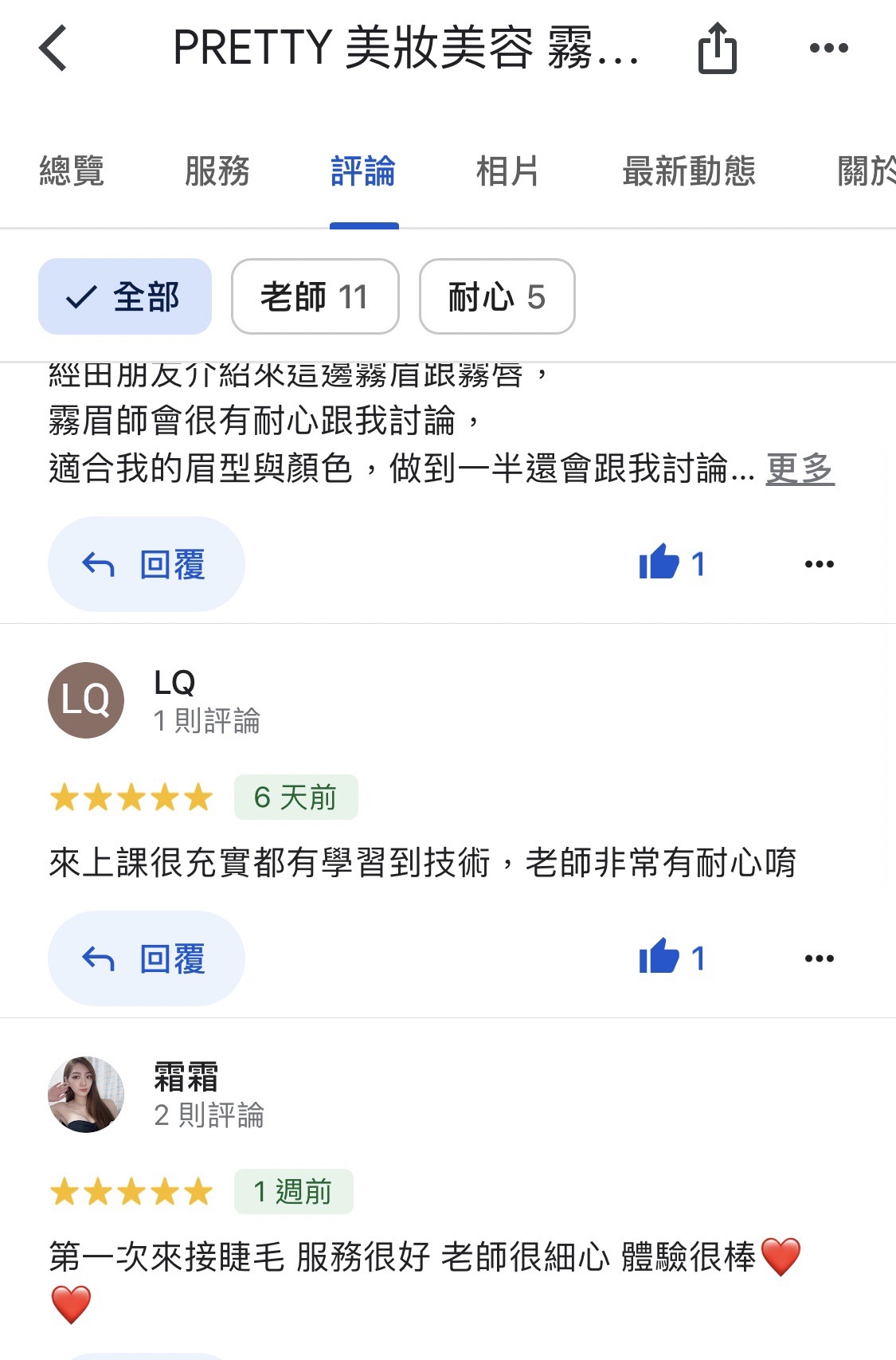The height and width of the screenshot is (1360, 896).
Task: Go back using the top-left arrow
Action: (x=53, y=48)
